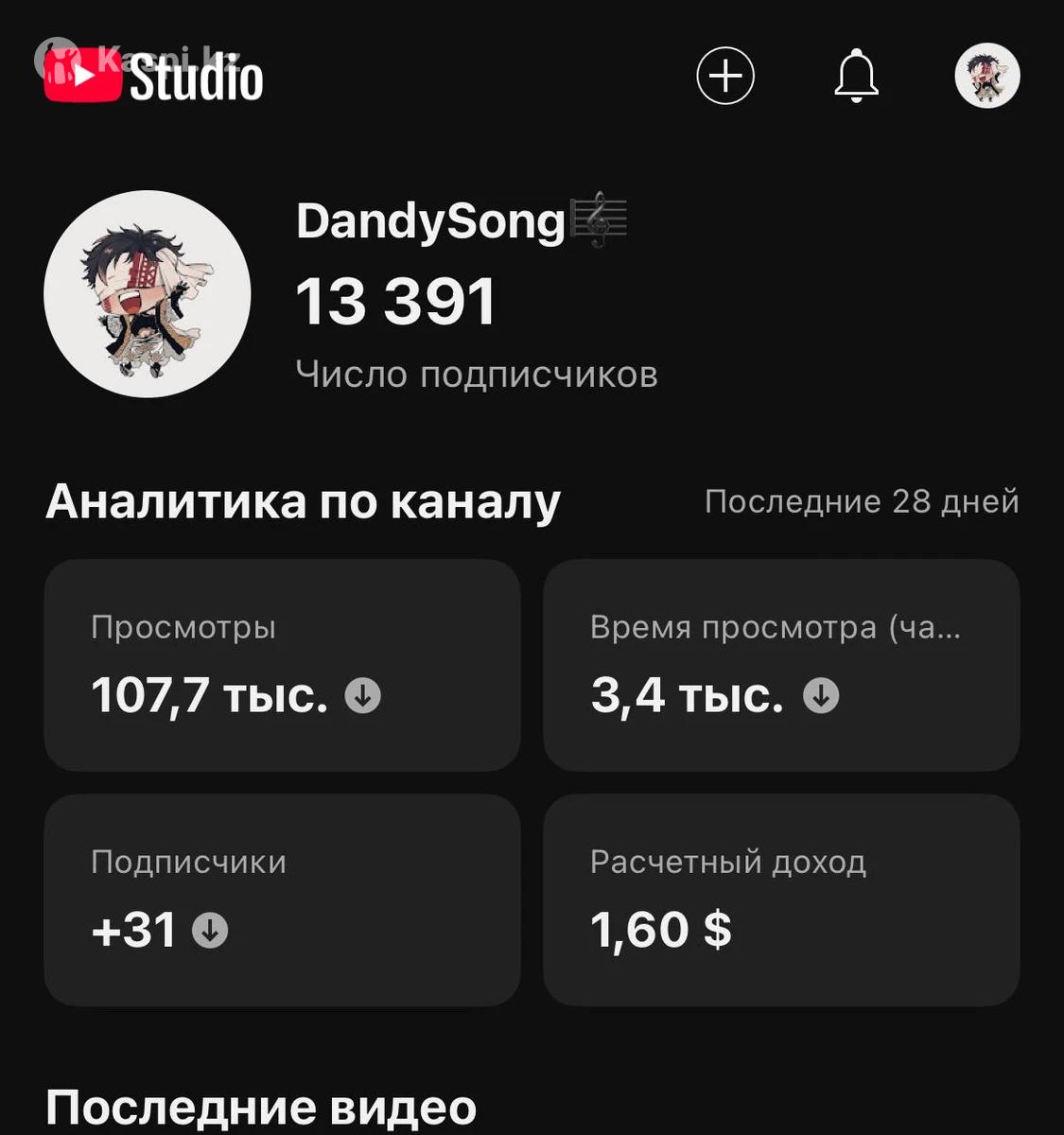Open the Время просмотра analytics card
The image size is (1064, 1135).
(x=781, y=665)
